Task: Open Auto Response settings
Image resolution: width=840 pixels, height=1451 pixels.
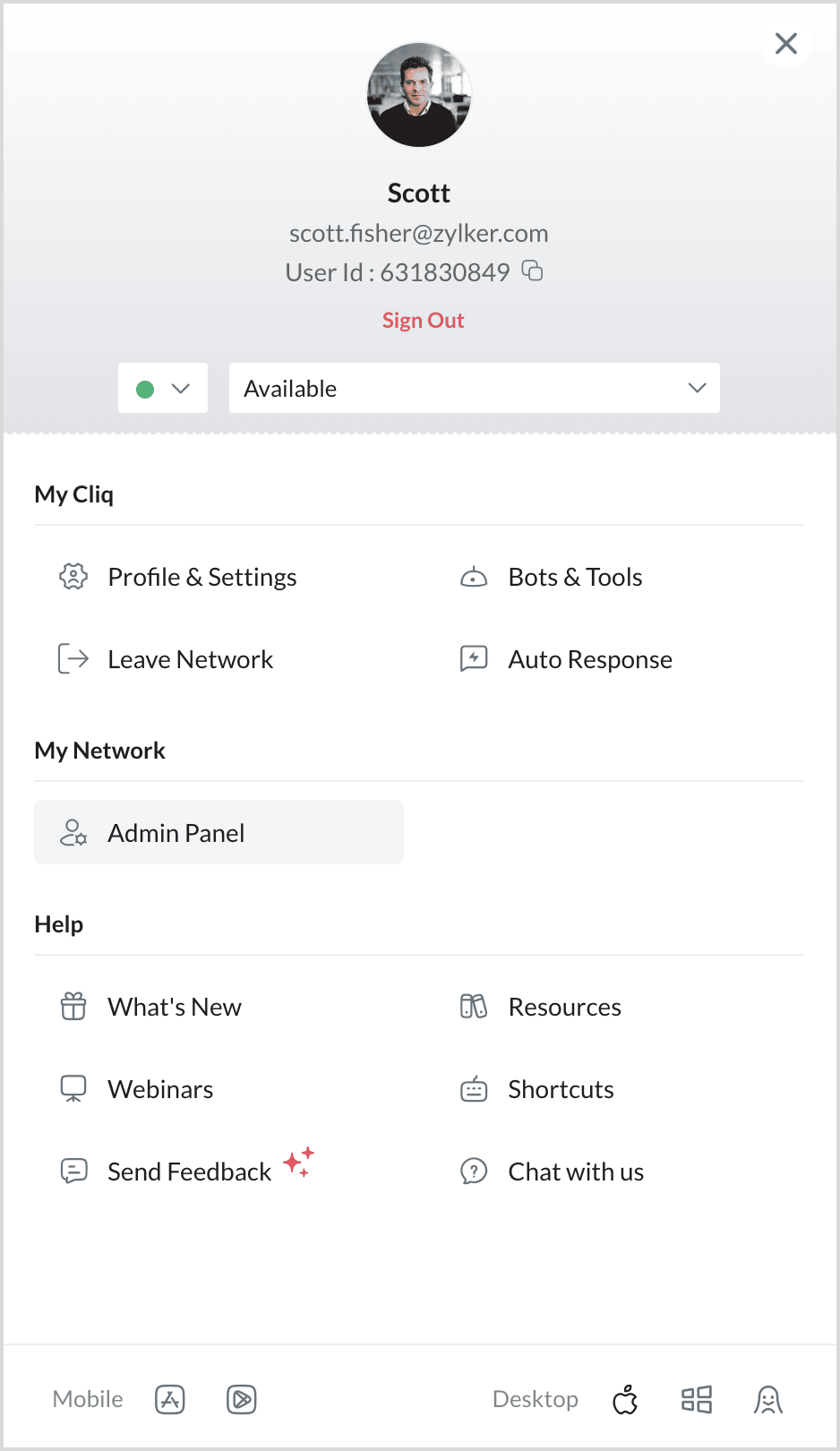Action: [589, 660]
